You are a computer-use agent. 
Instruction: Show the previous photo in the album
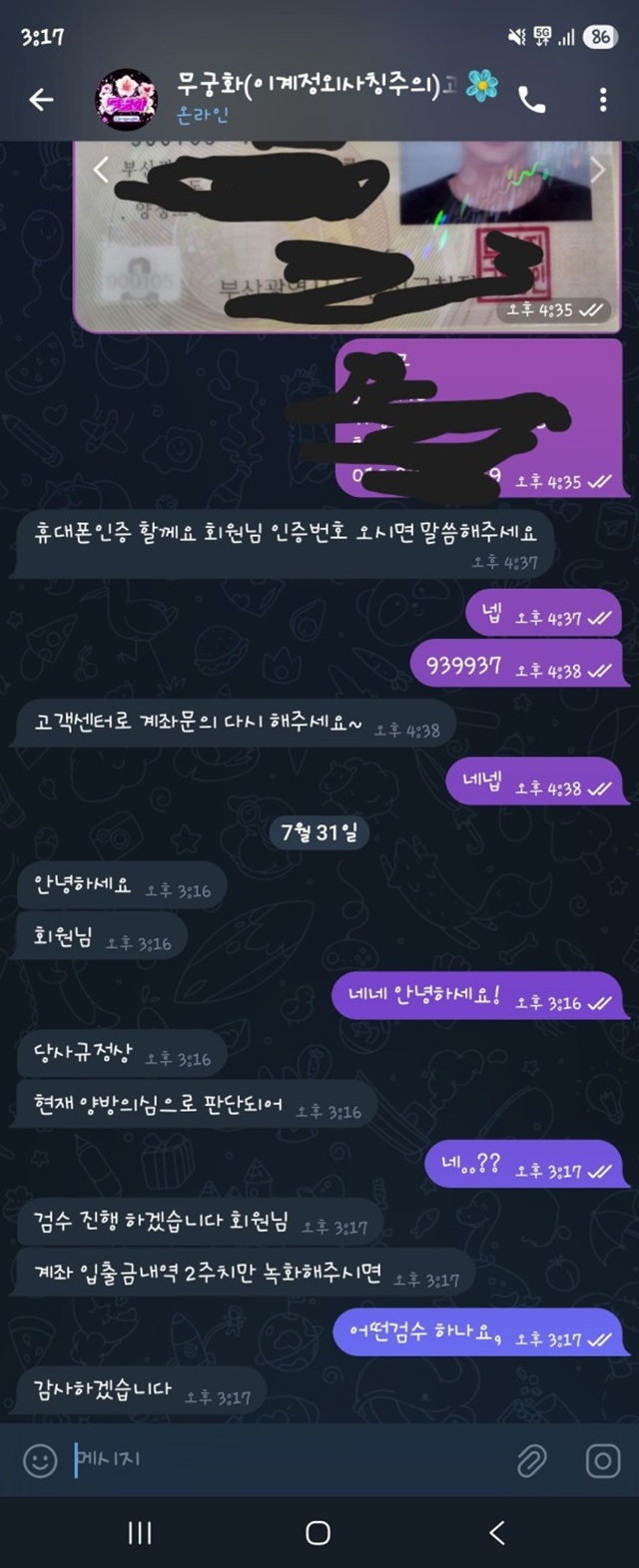pos(100,171)
